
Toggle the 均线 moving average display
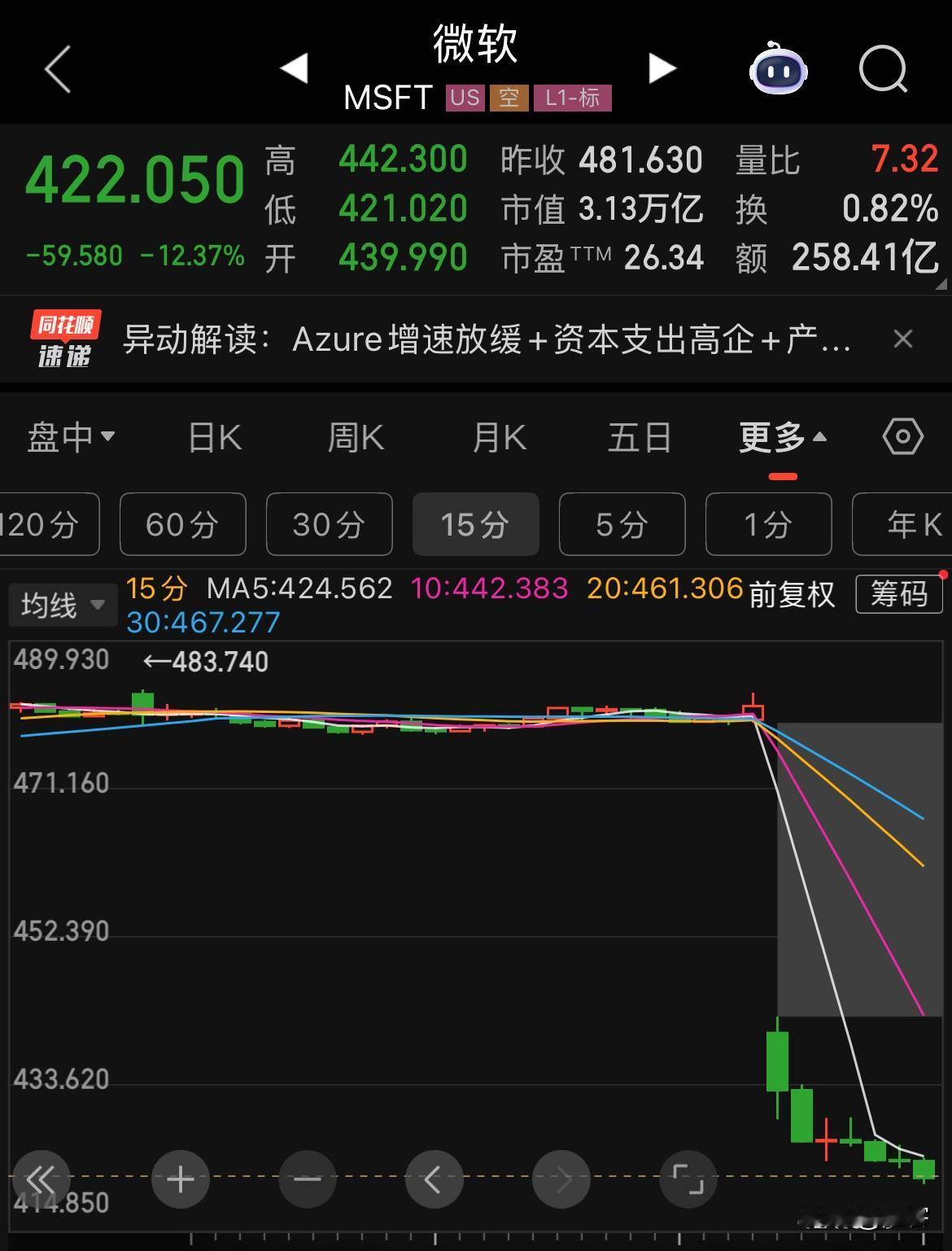[50, 605]
